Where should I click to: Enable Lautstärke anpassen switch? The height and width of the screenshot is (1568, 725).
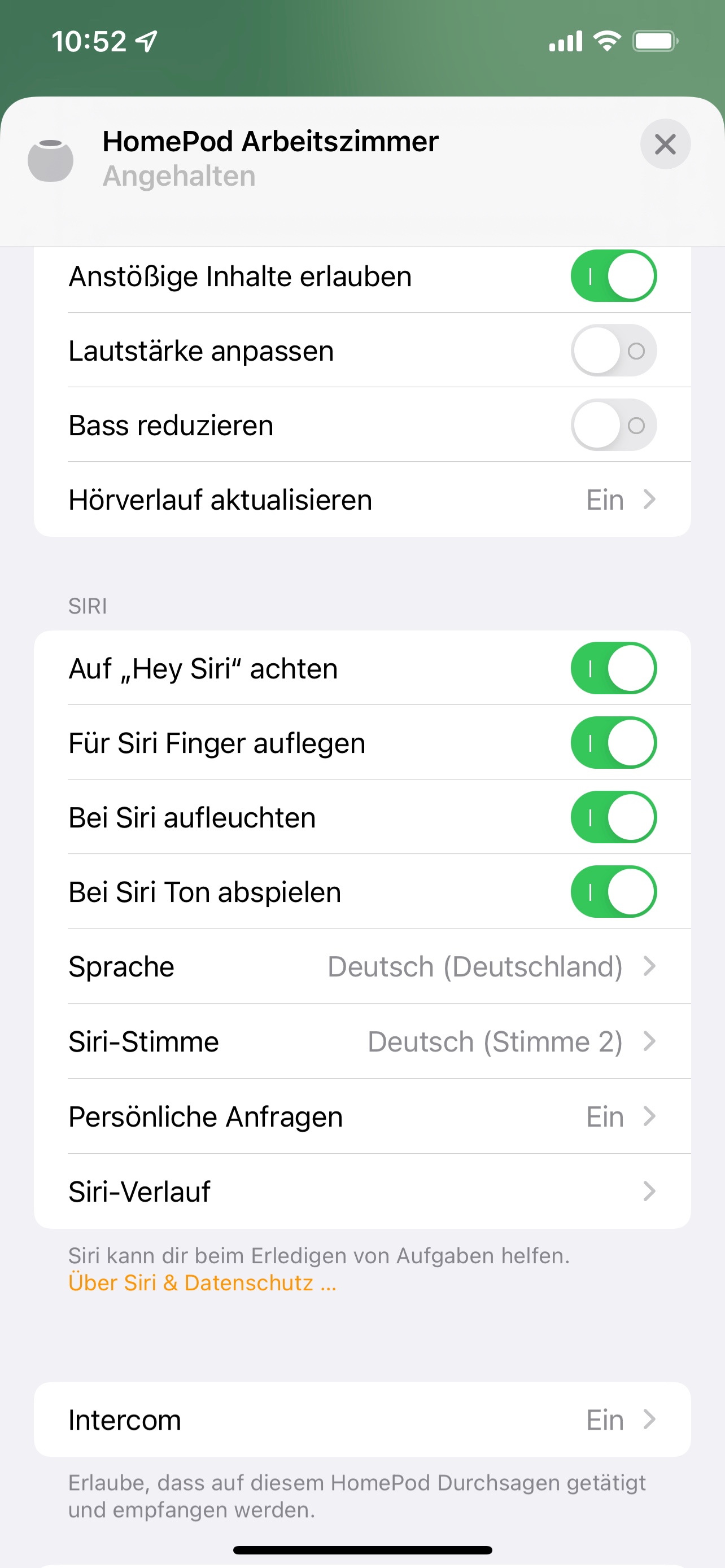pos(613,351)
